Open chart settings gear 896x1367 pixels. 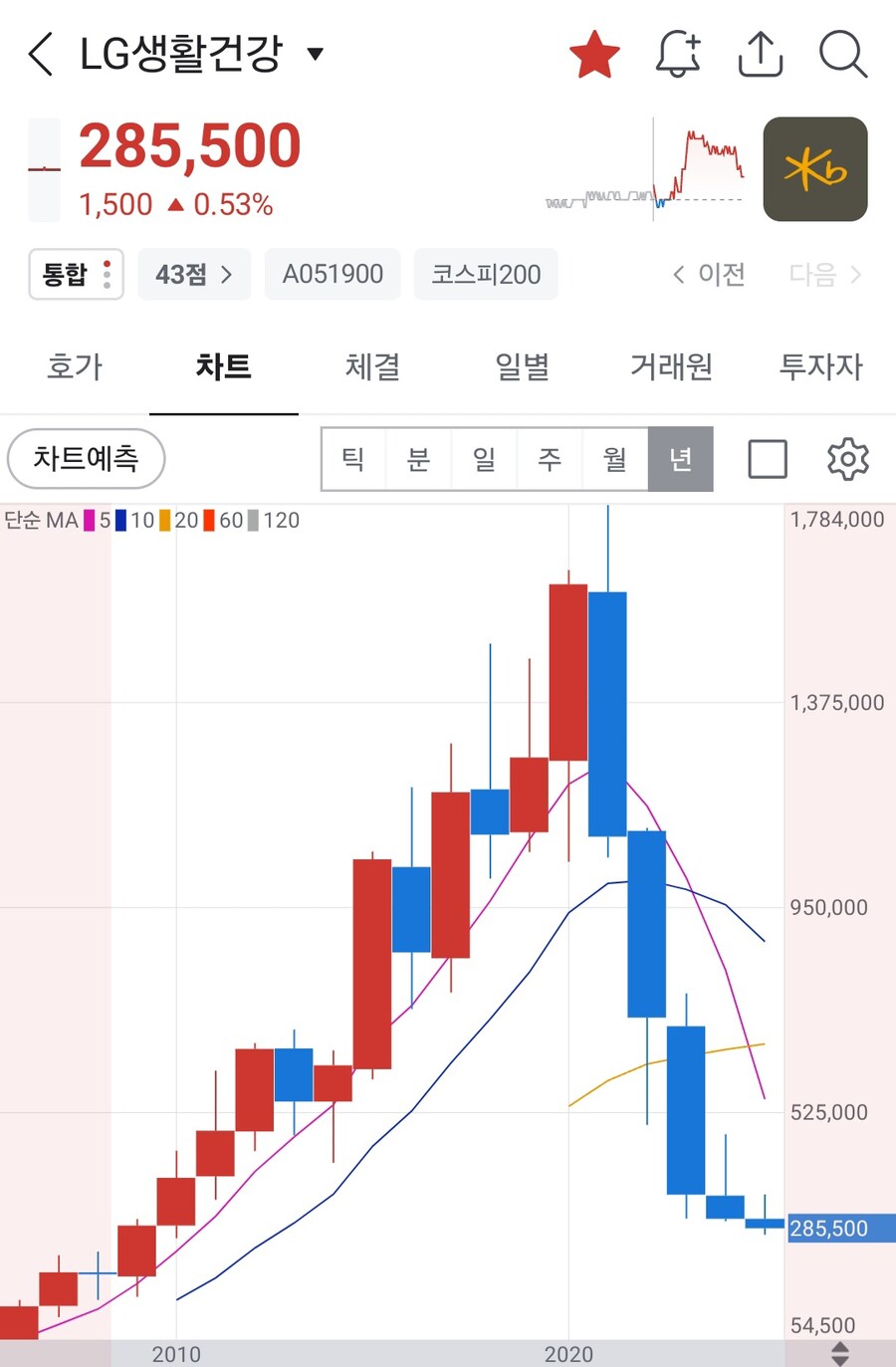(847, 459)
